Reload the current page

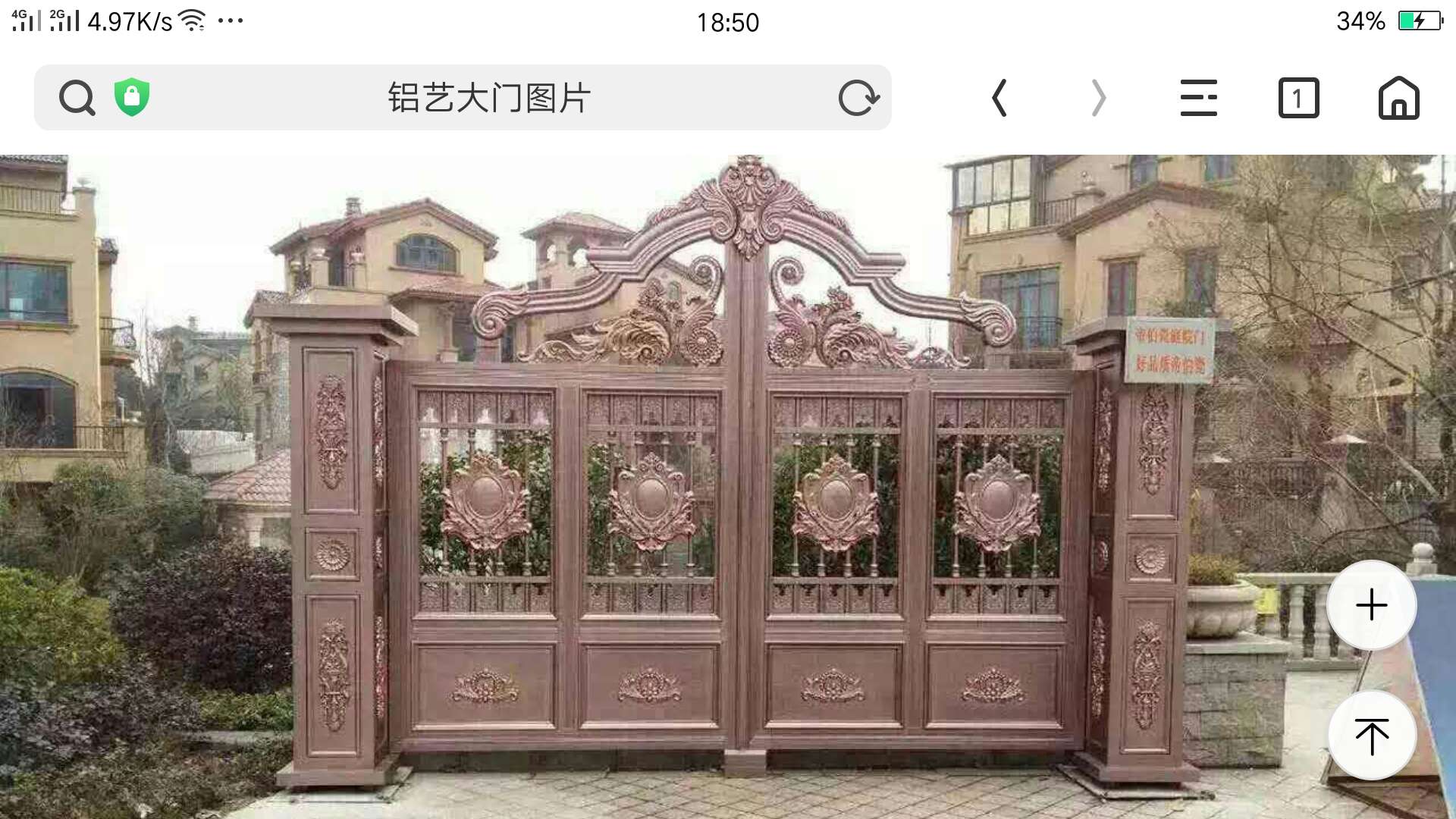tap(858, 98)
